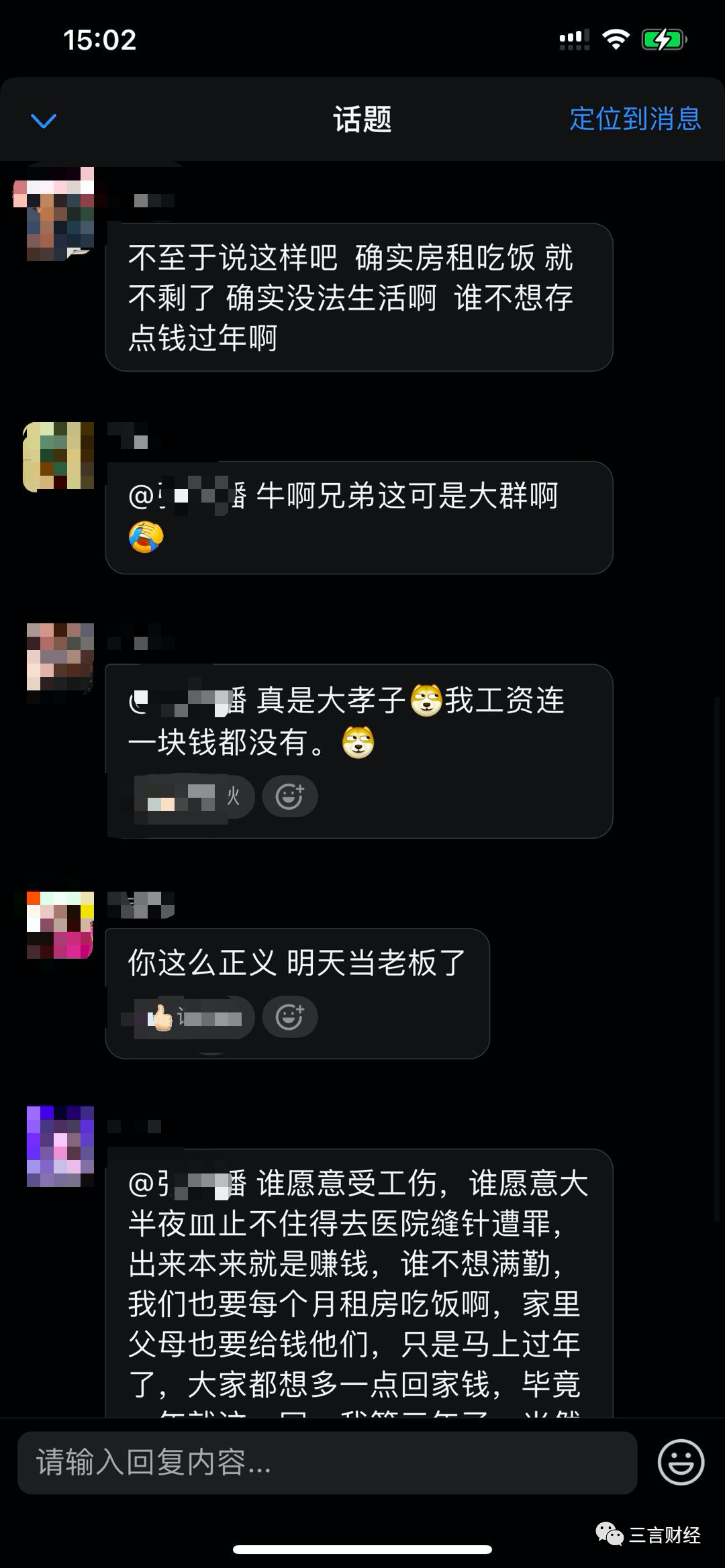Tap thumbs-up reaction chip under 你这么正义
This screenshot has width=725, height=1568.
[193, 1017]
